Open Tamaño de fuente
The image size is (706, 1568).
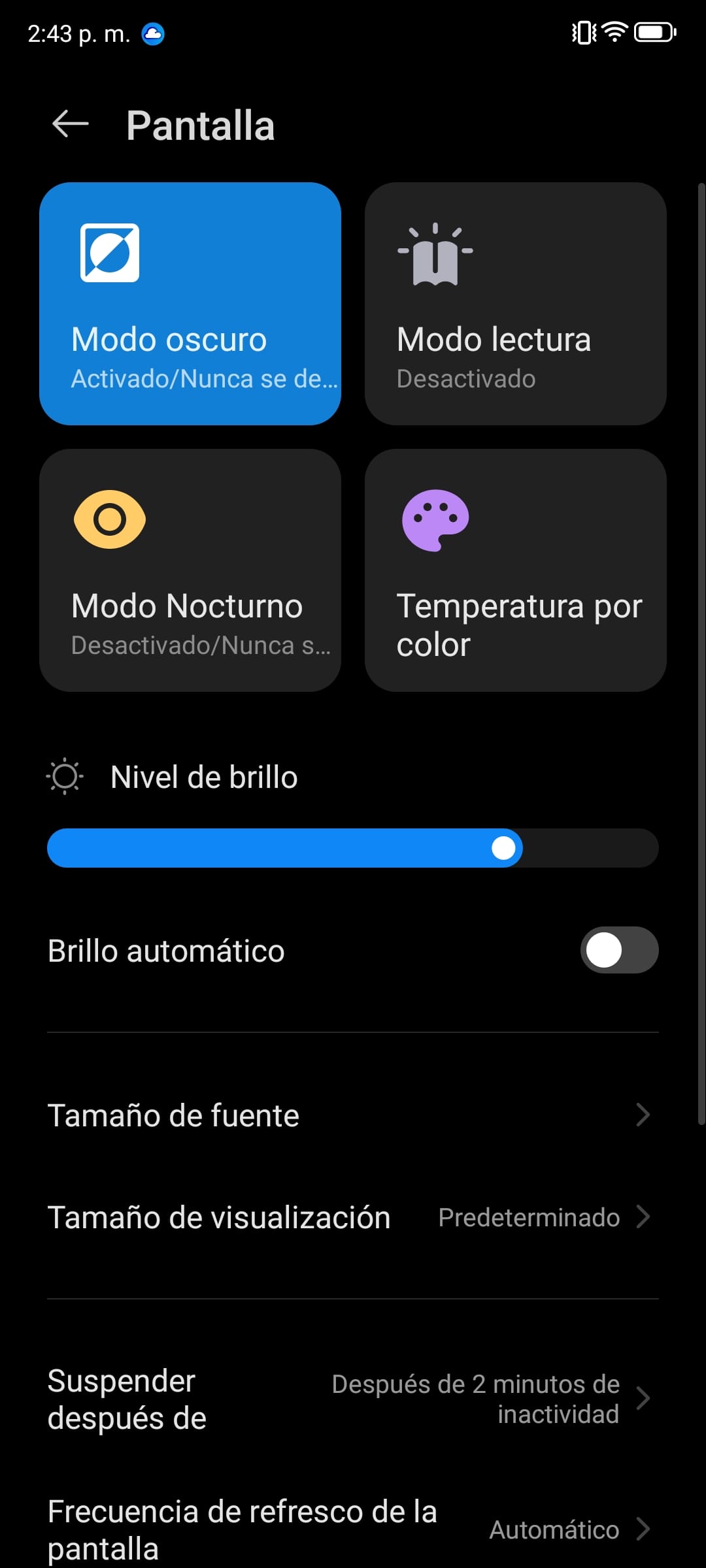(x=353, y=1115)
